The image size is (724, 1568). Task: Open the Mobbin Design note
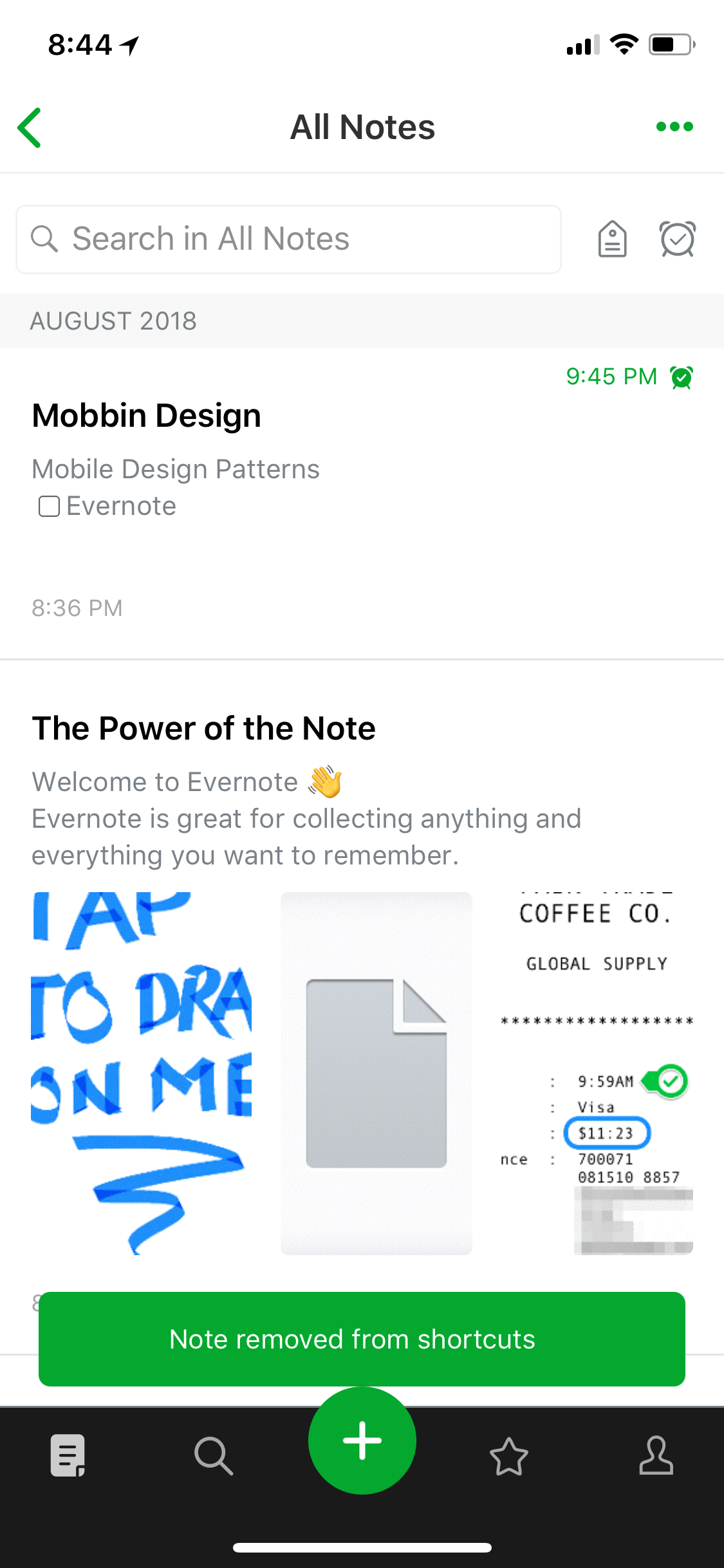pos(362,503)
